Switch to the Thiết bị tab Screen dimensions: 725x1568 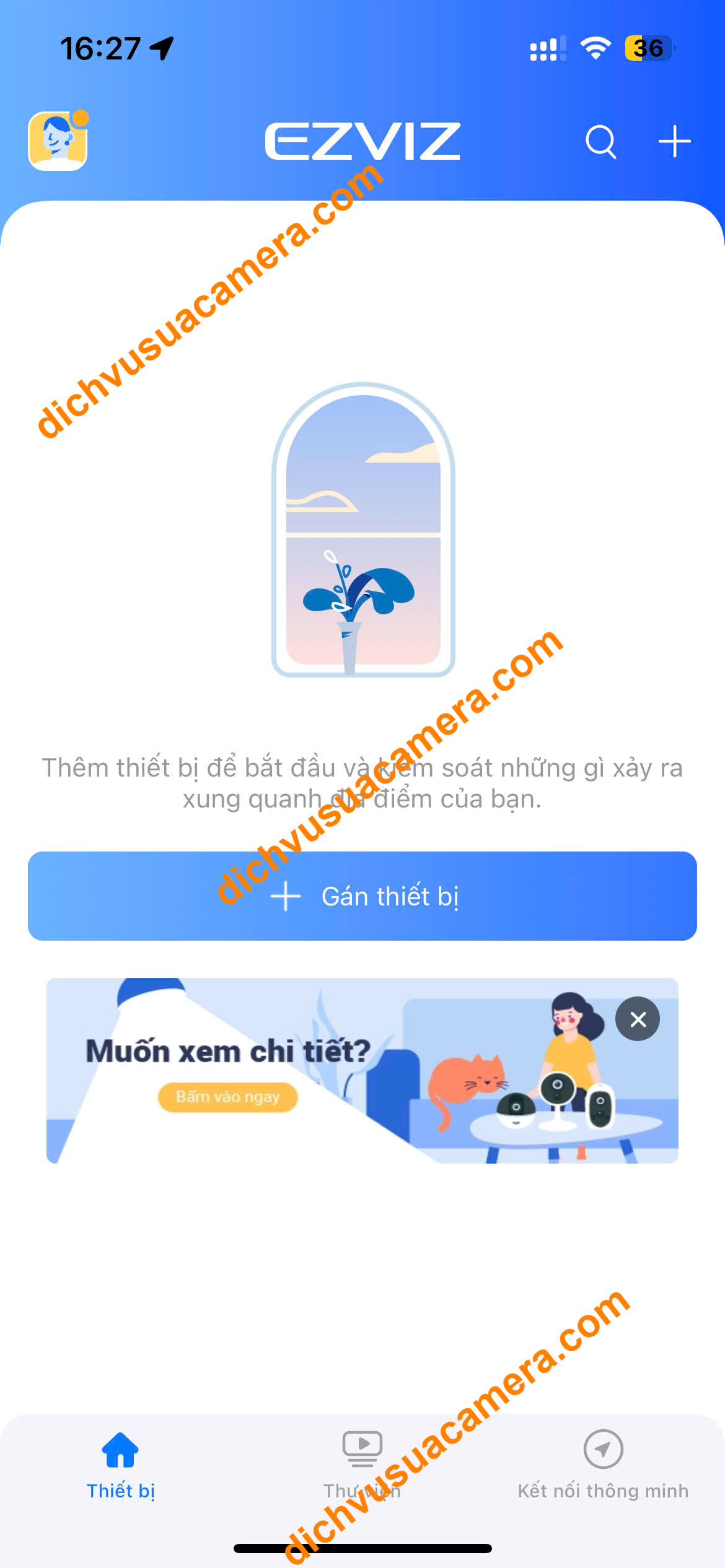coord(120,1465)
